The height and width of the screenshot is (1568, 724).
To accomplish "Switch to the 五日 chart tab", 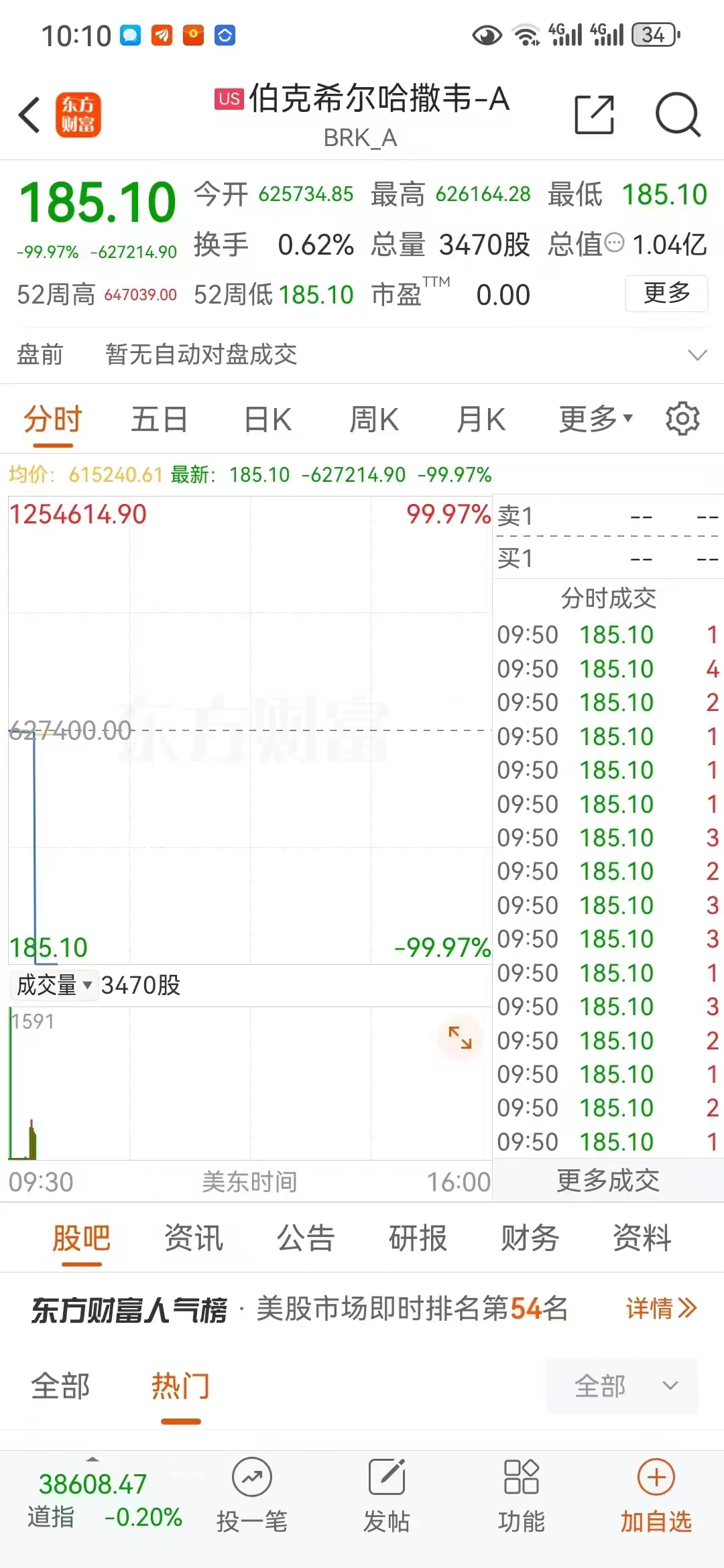I will tap(159, 420).
